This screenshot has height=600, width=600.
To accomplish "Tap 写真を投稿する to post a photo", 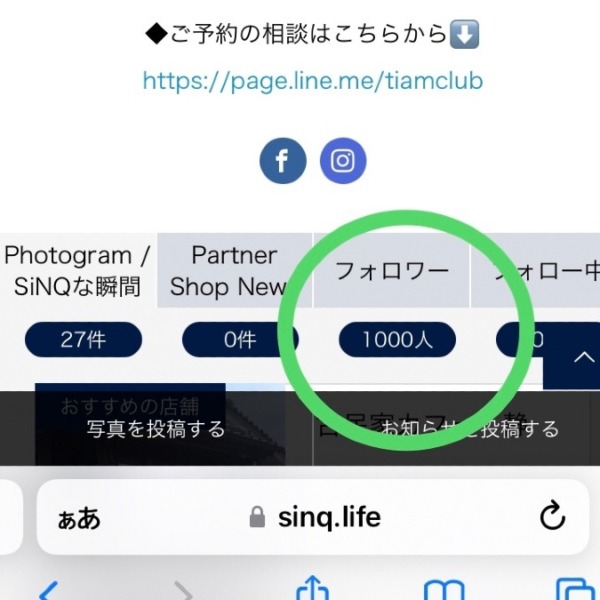I will [156, 429].
